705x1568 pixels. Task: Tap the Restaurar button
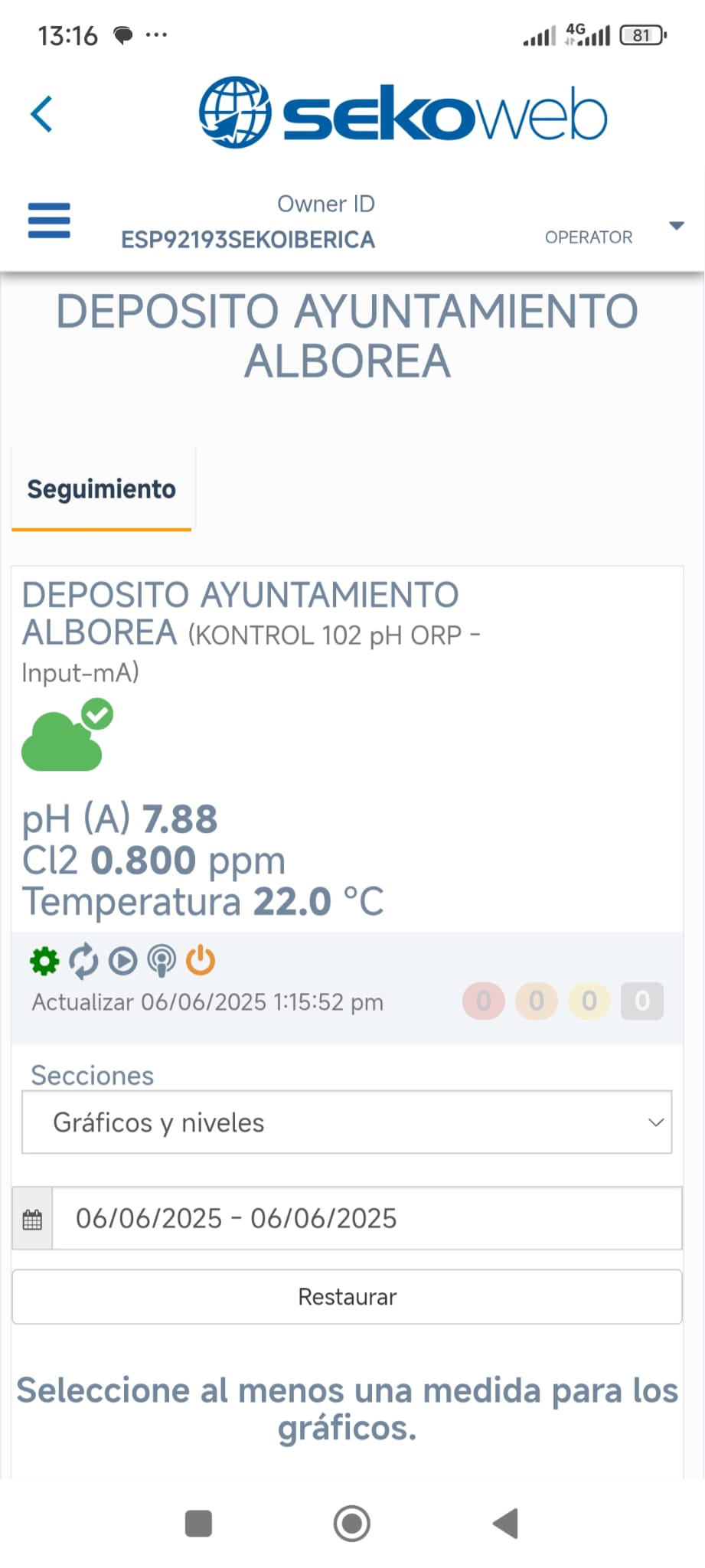click(x=347, y=1297)
